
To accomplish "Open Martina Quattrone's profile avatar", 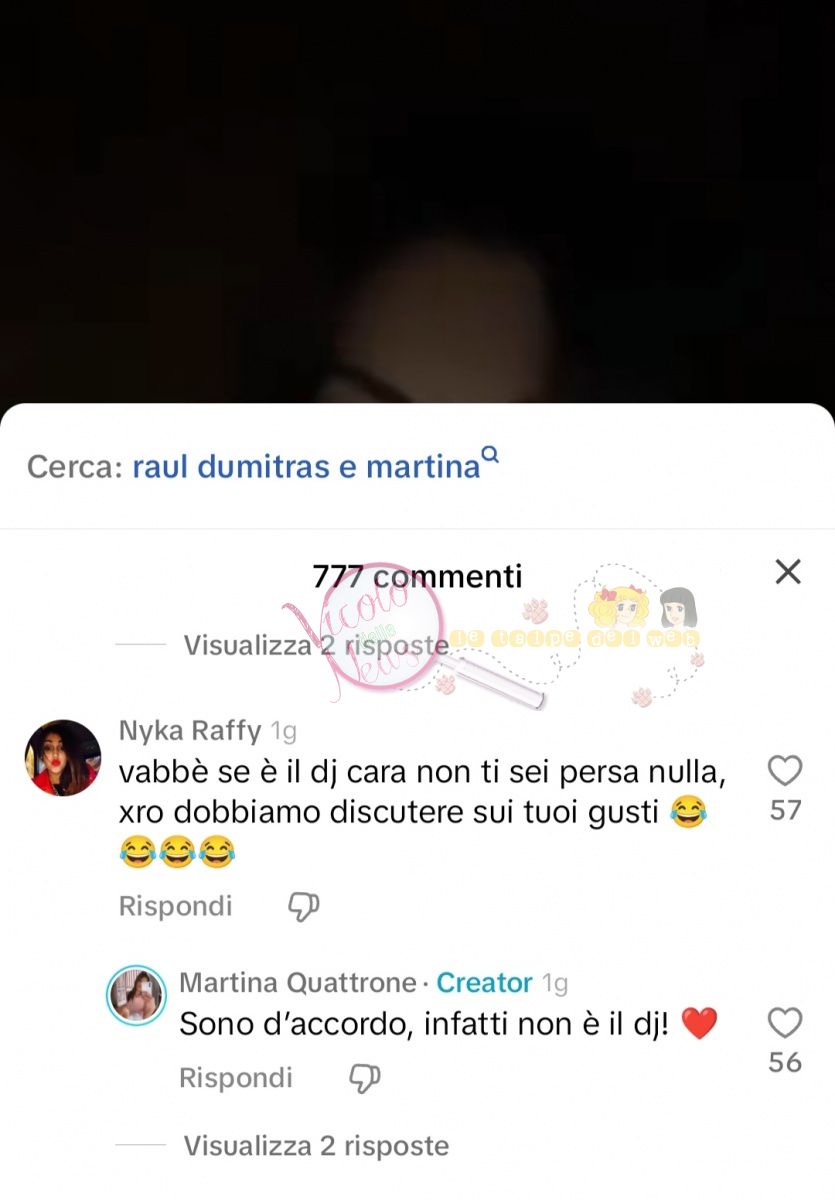I will [x=136, y=995].
